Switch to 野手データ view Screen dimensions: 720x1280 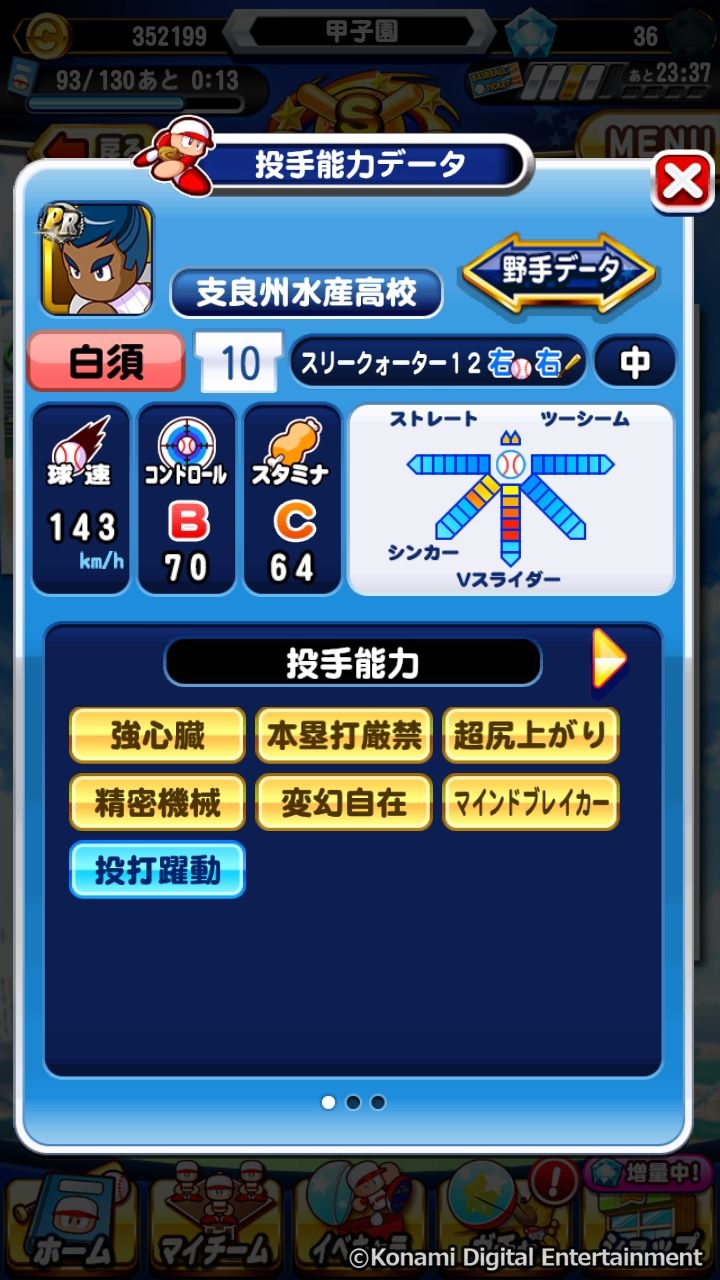559,270
